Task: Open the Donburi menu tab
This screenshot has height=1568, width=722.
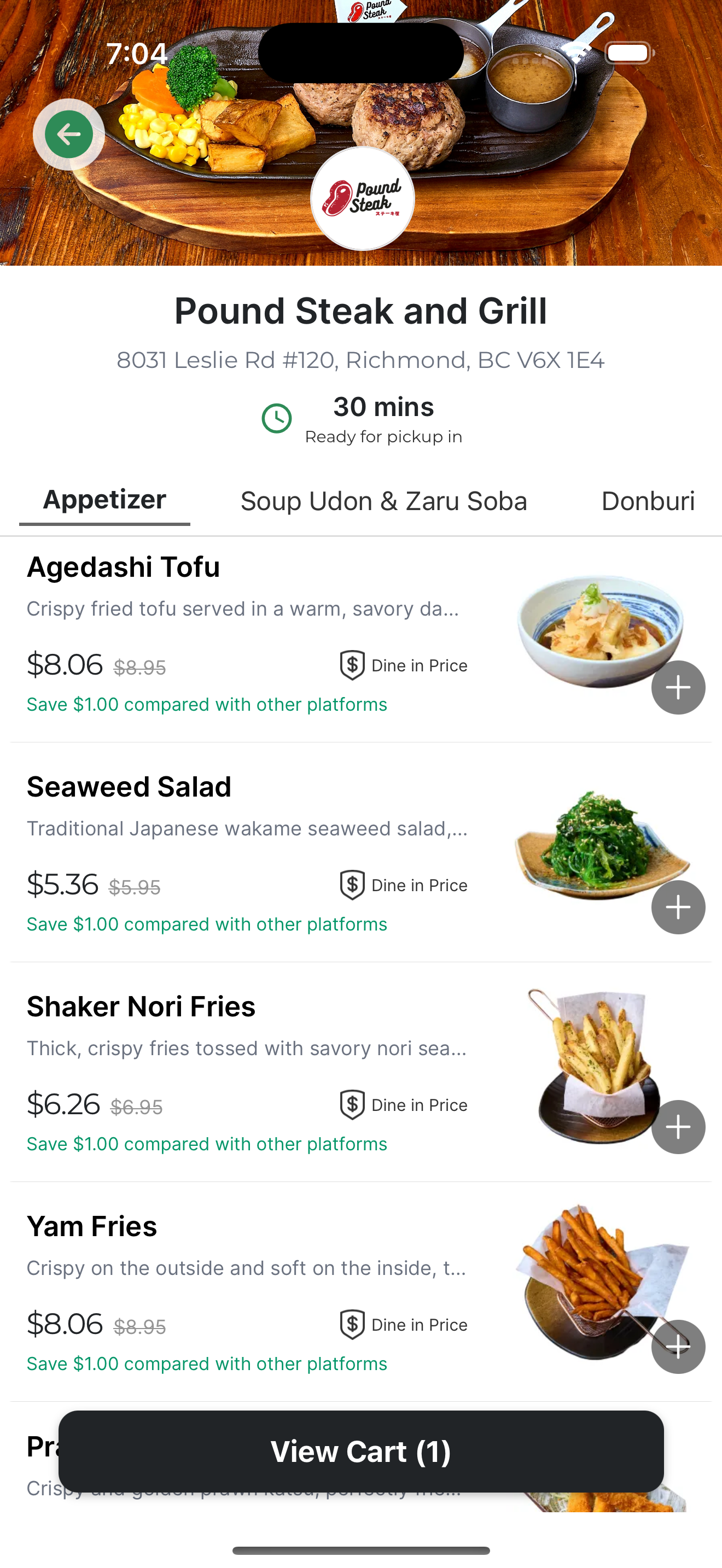Action: (648, 500)
